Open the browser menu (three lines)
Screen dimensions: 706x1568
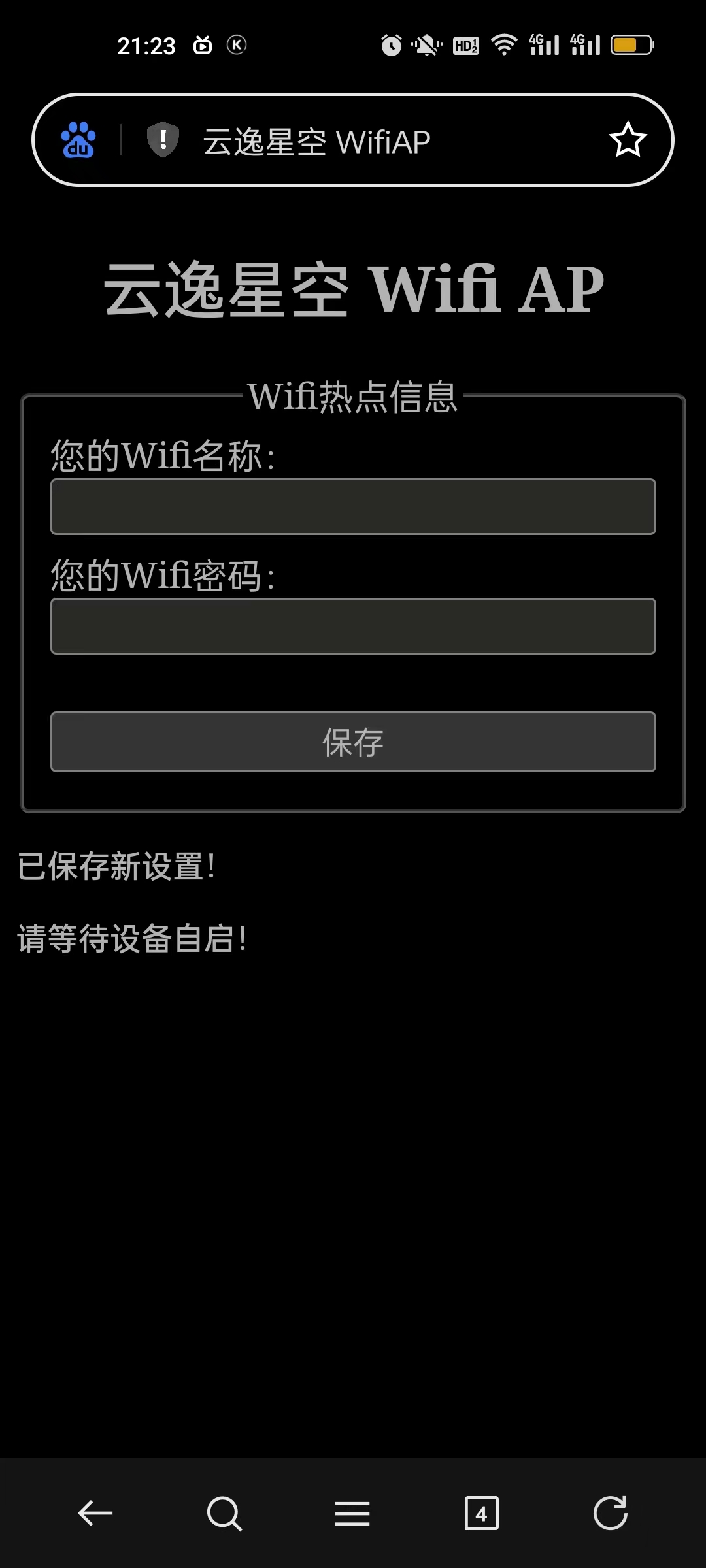[x=352, y=1513]
